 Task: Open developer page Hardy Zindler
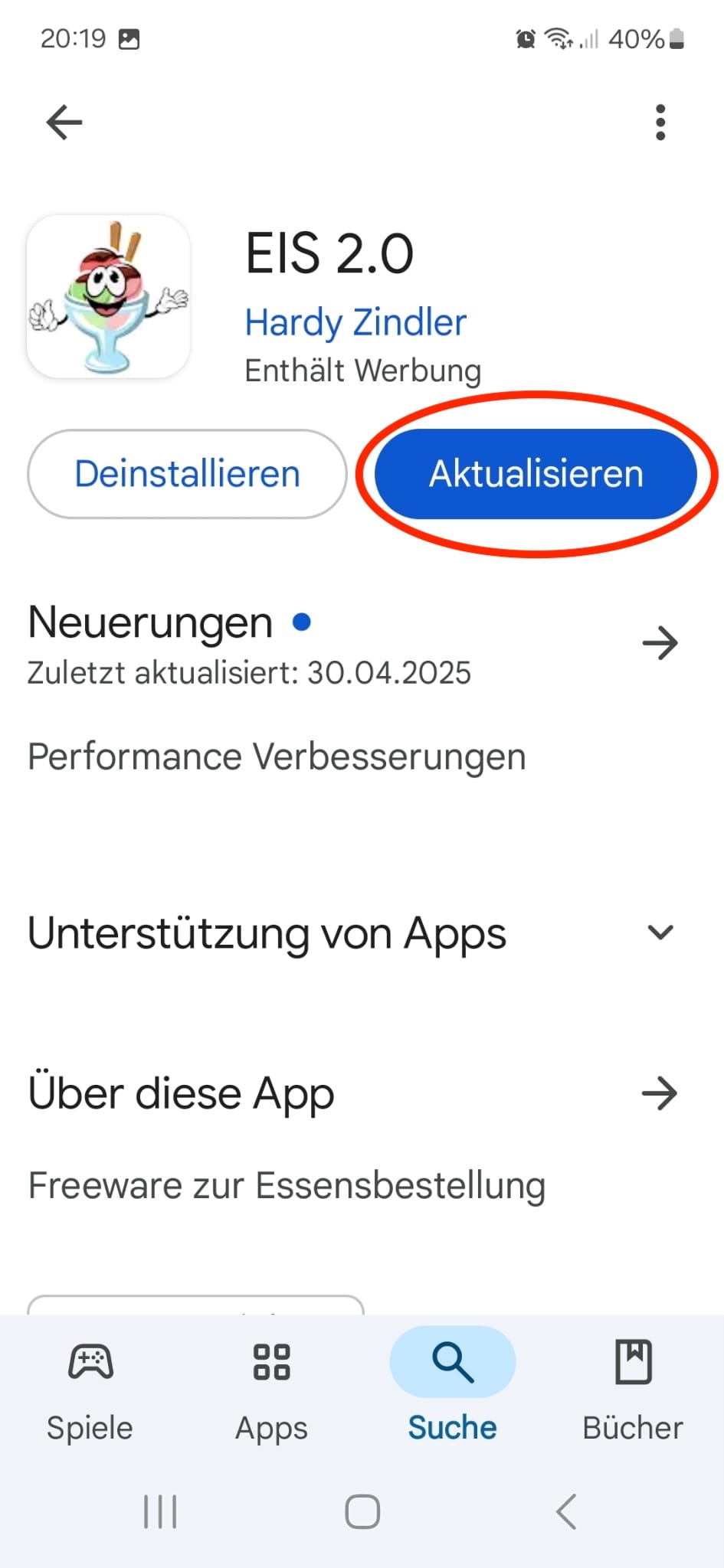(355, 322)
